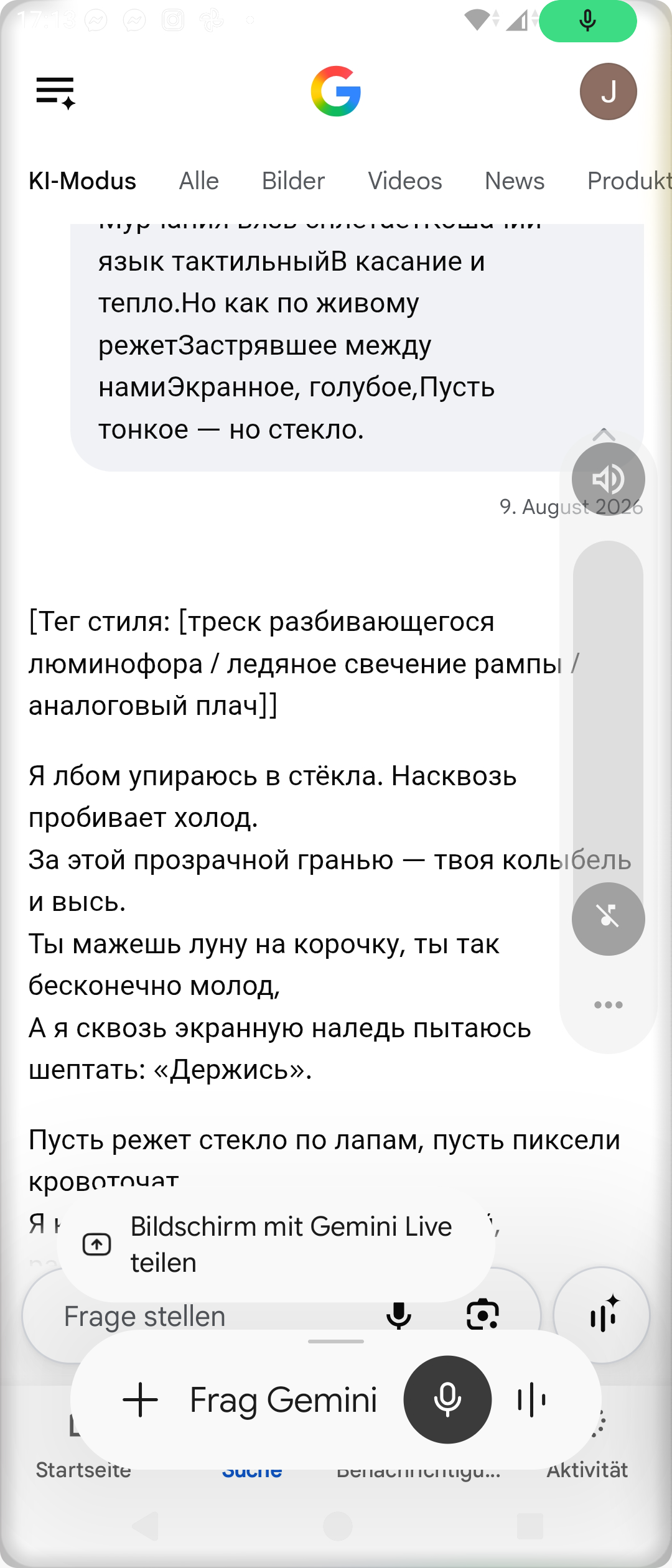
Task: Tap the speaker volume button
Action: pos(608,479)
